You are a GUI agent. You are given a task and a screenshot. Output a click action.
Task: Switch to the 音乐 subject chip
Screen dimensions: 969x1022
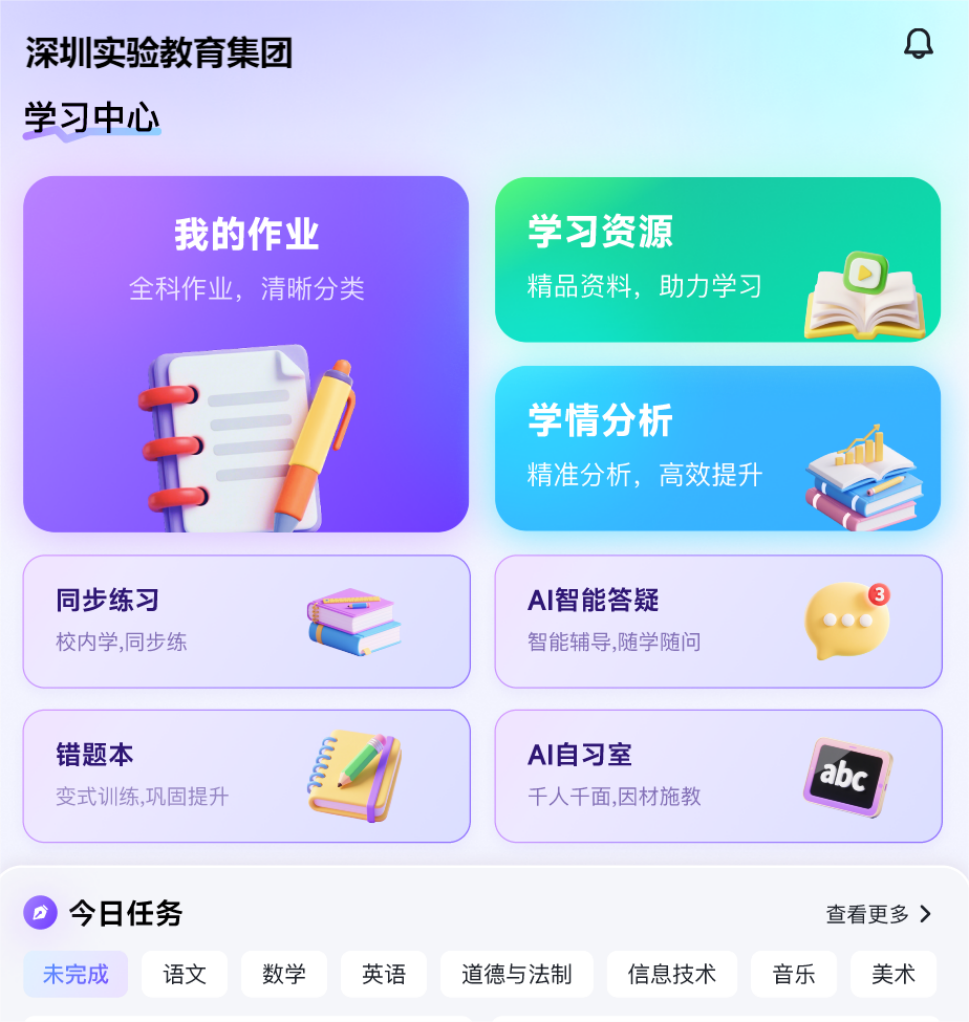pyautogui.click(x=794, y=974)
